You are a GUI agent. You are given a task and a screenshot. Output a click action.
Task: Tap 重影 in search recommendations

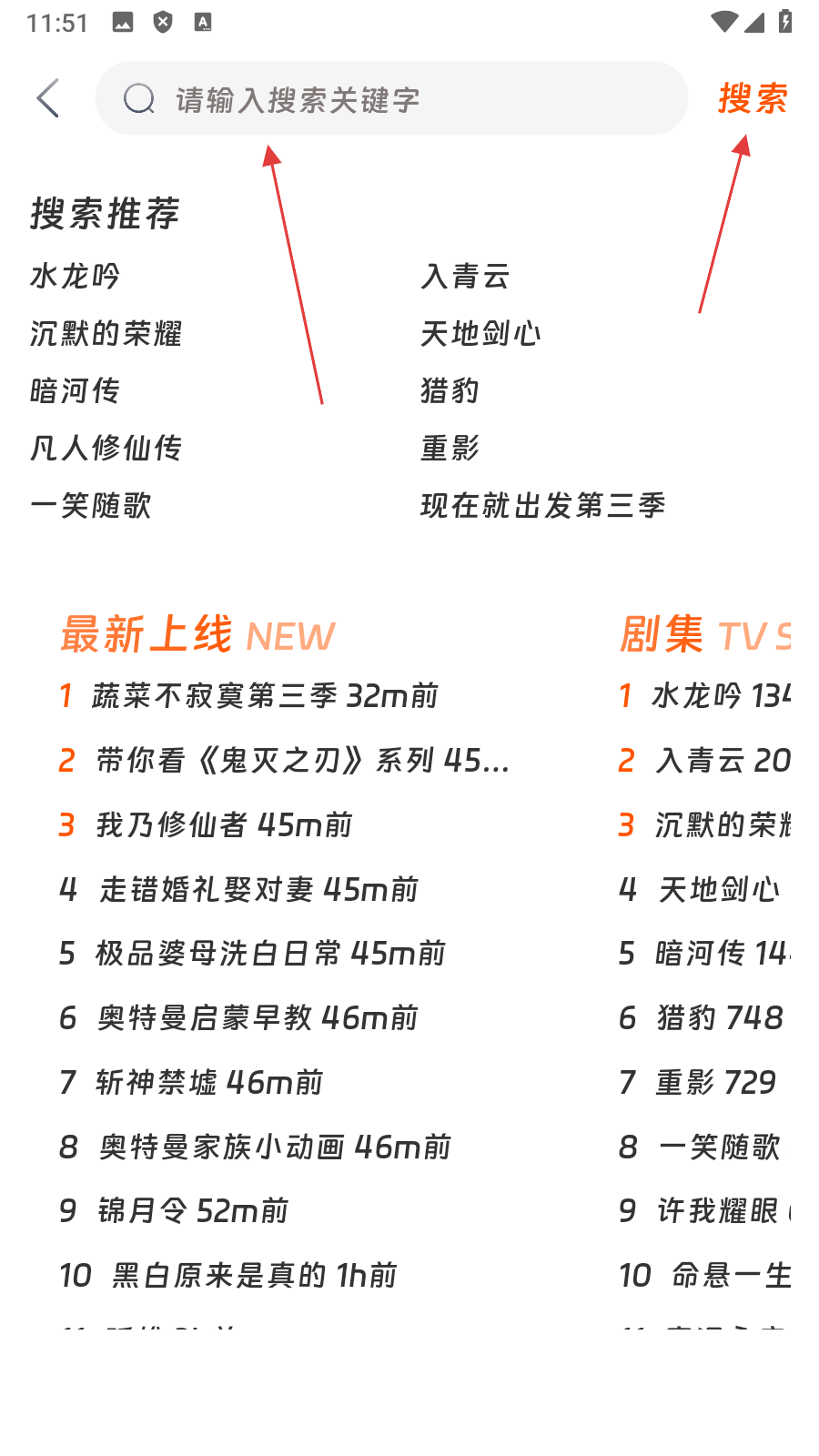pyautogui.click(x=450, y=449)
